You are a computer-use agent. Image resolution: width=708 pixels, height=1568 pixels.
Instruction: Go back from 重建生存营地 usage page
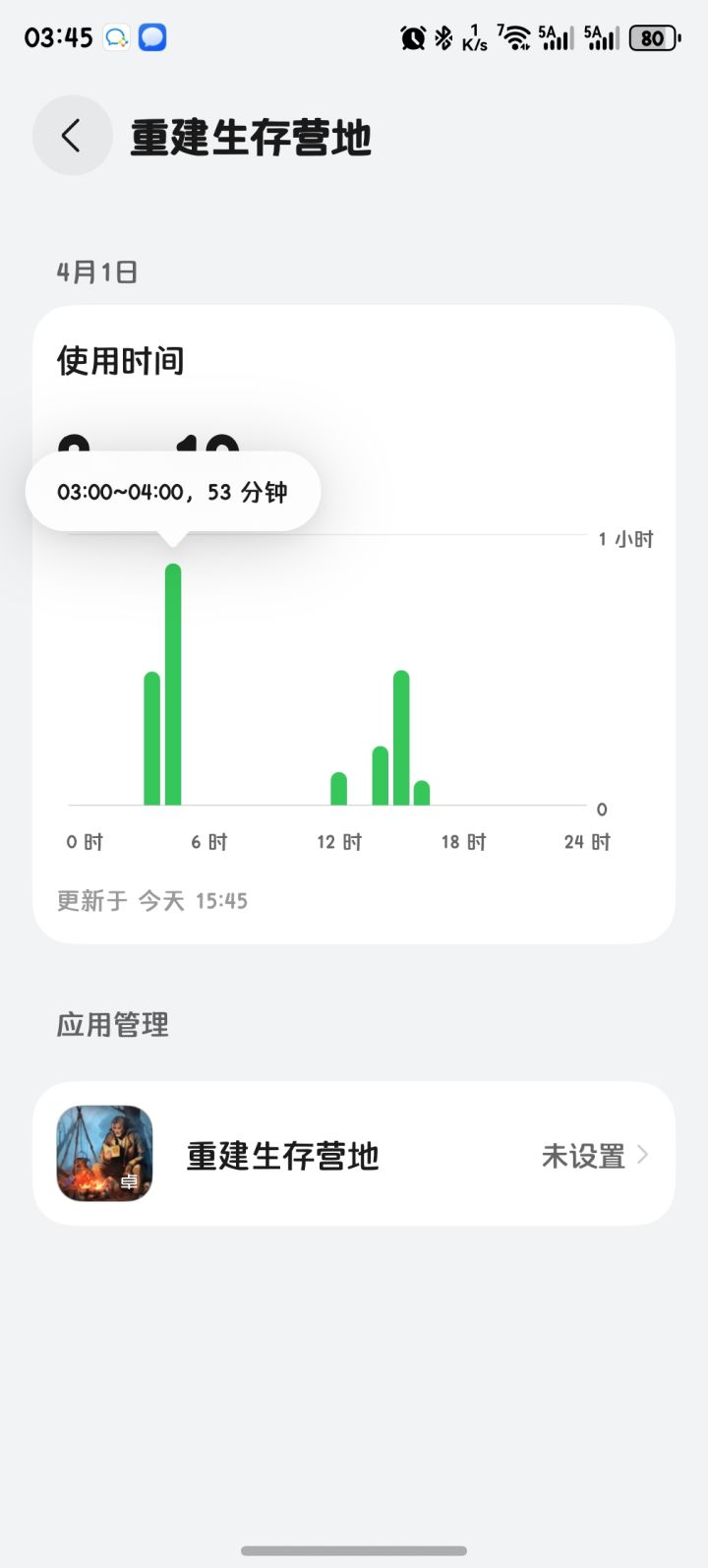(x=72, y=136)
